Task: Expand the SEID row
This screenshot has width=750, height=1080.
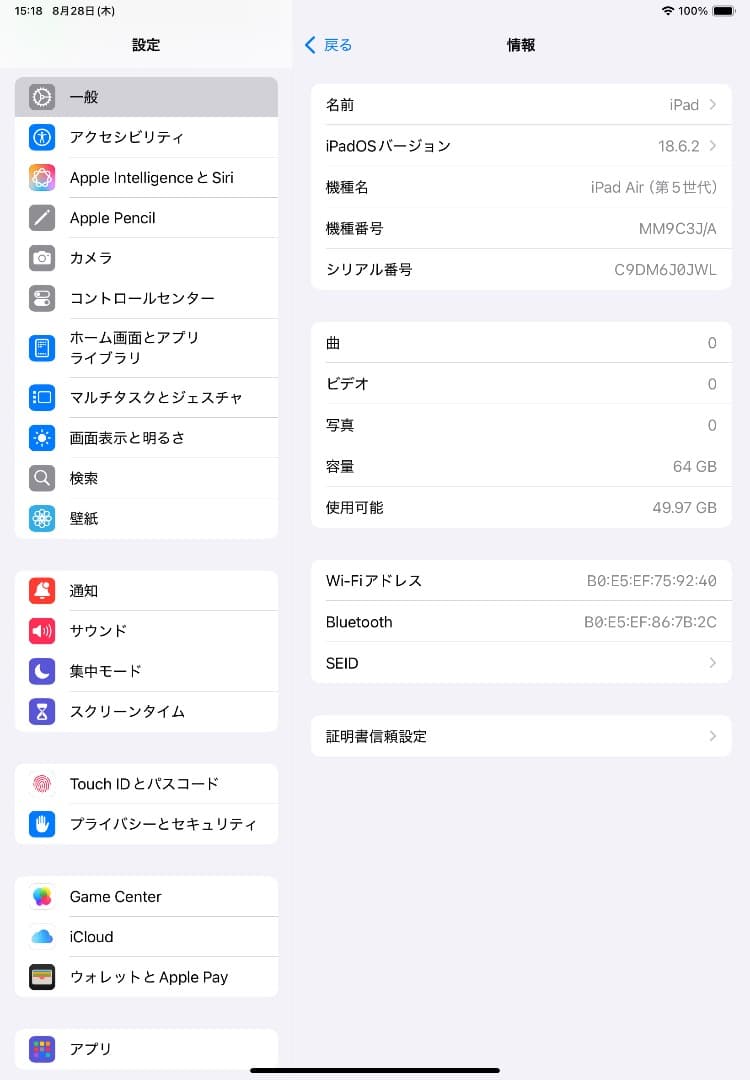Action: click(712, 663)
